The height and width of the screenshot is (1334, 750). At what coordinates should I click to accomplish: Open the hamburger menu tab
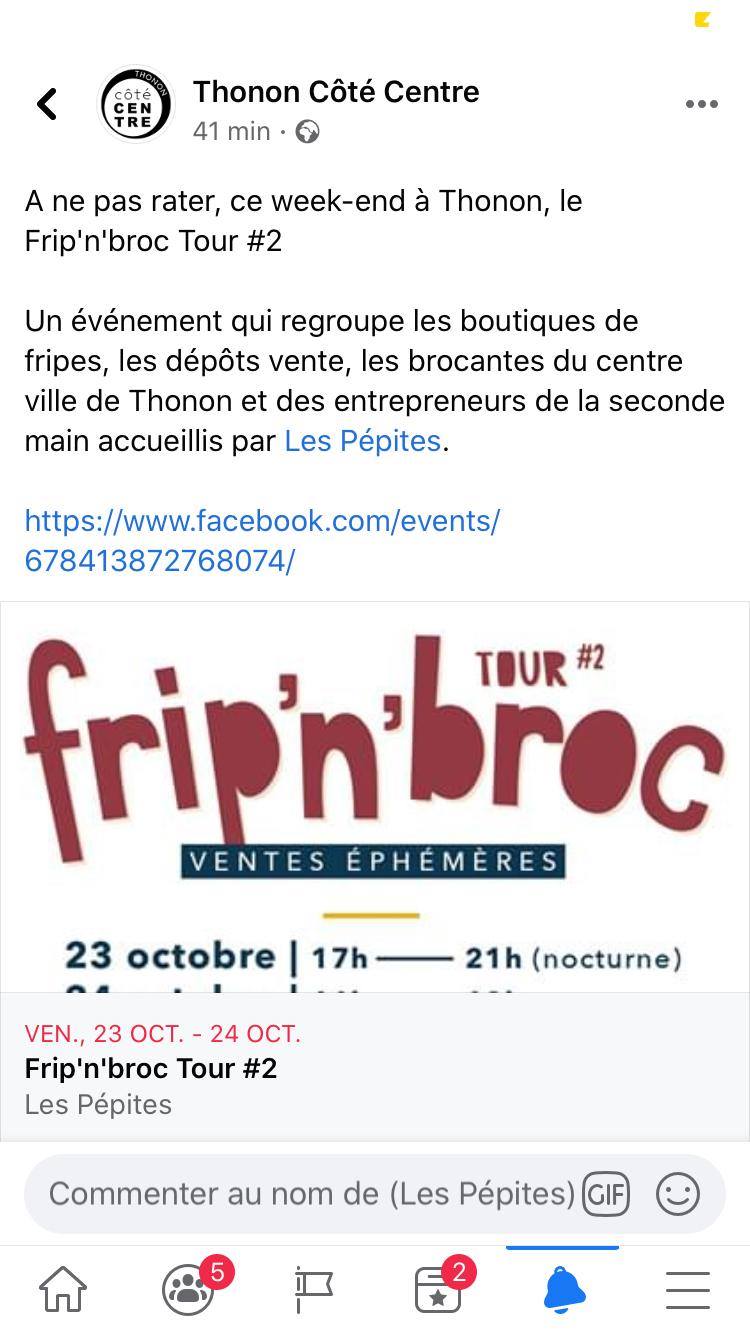coord(688,1289)
